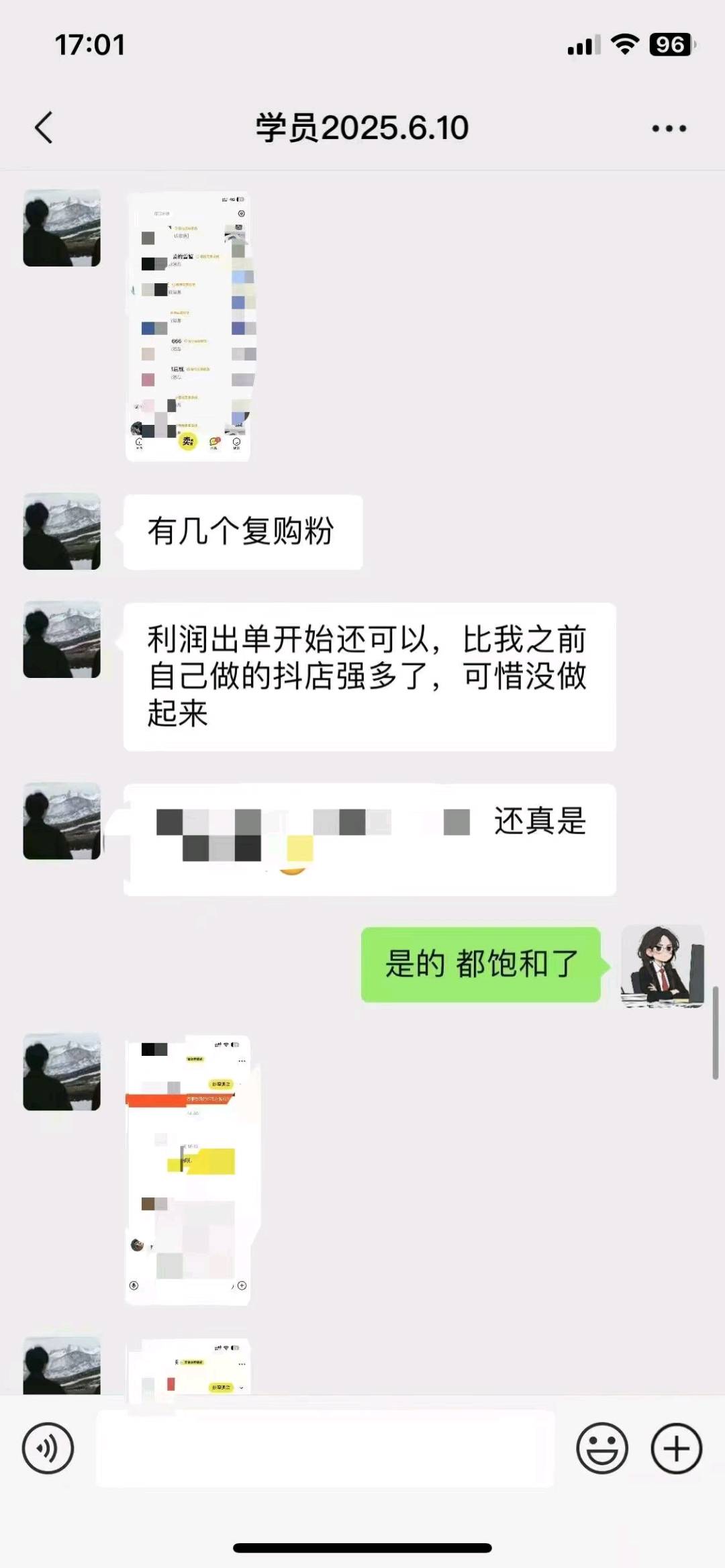
Task: View the image sent after 是的 都饱和了
Action: click(189, 1170)
